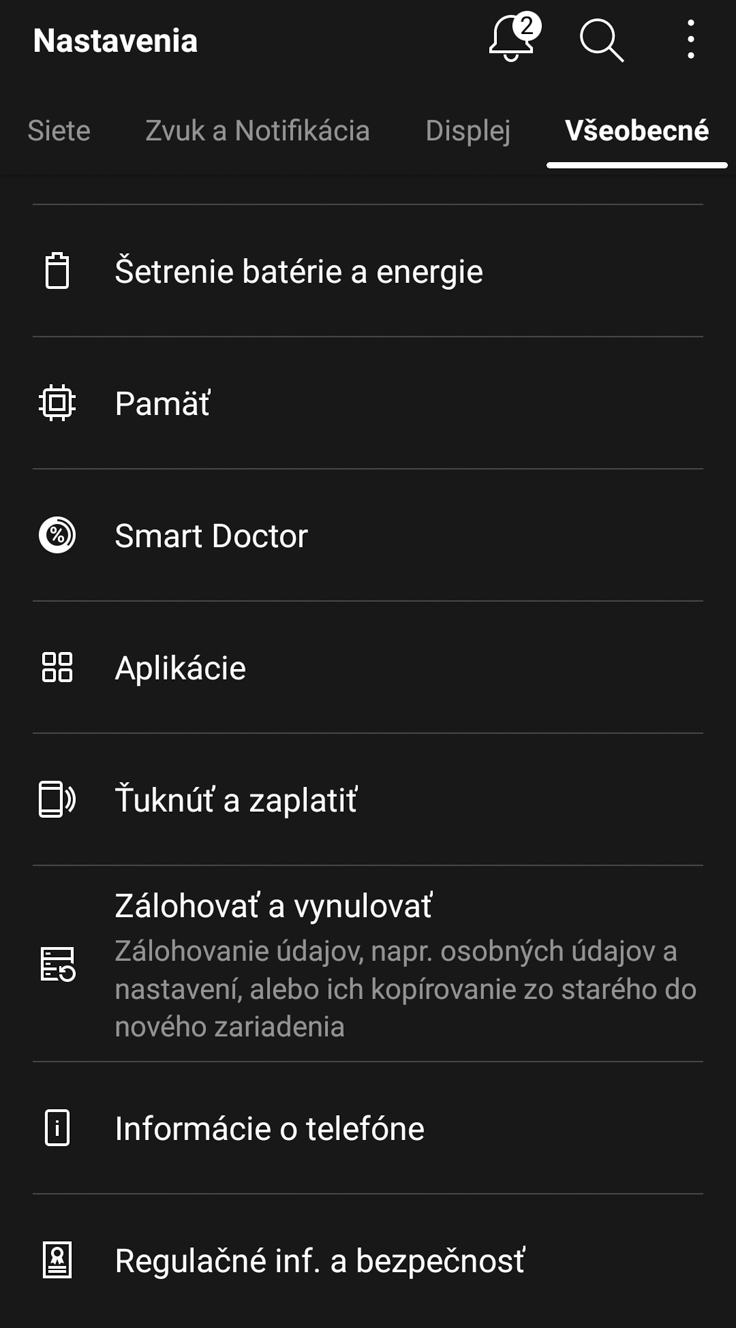
Task: Switch to the Siete tab
Action: click(x=59, y=131)
